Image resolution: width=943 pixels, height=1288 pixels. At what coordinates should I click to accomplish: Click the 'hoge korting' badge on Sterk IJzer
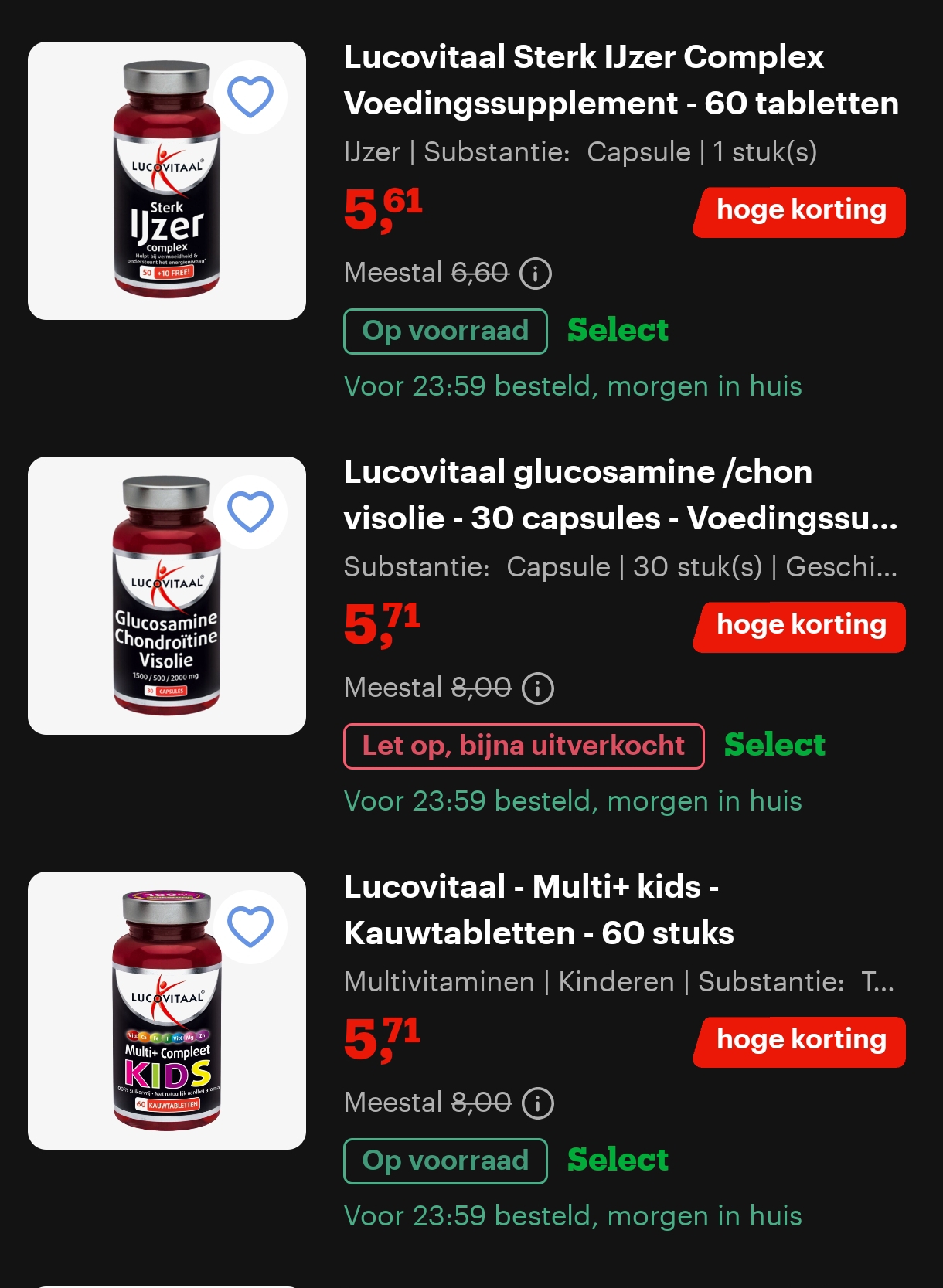coord(799,209)
